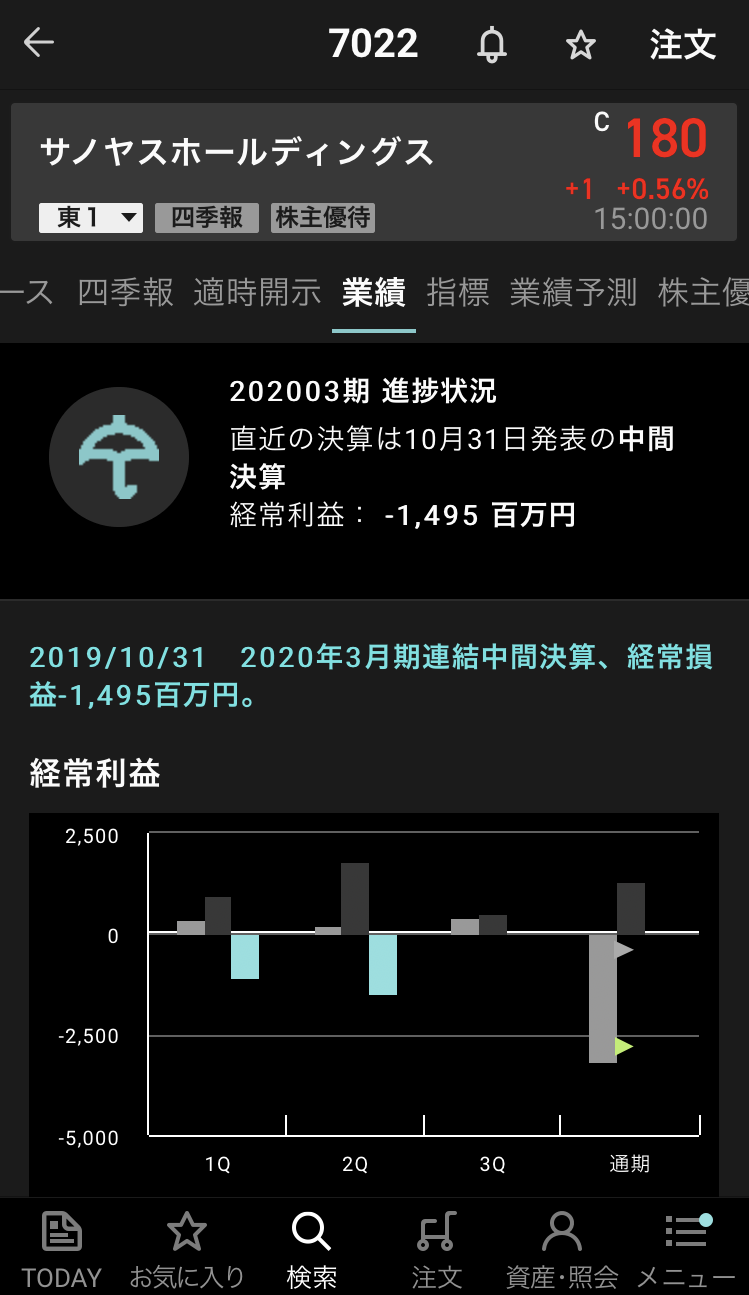Go to お気に入り in the bottom navigation
This screenshot has width=749, height=1295.
(x=187, y=1248)
